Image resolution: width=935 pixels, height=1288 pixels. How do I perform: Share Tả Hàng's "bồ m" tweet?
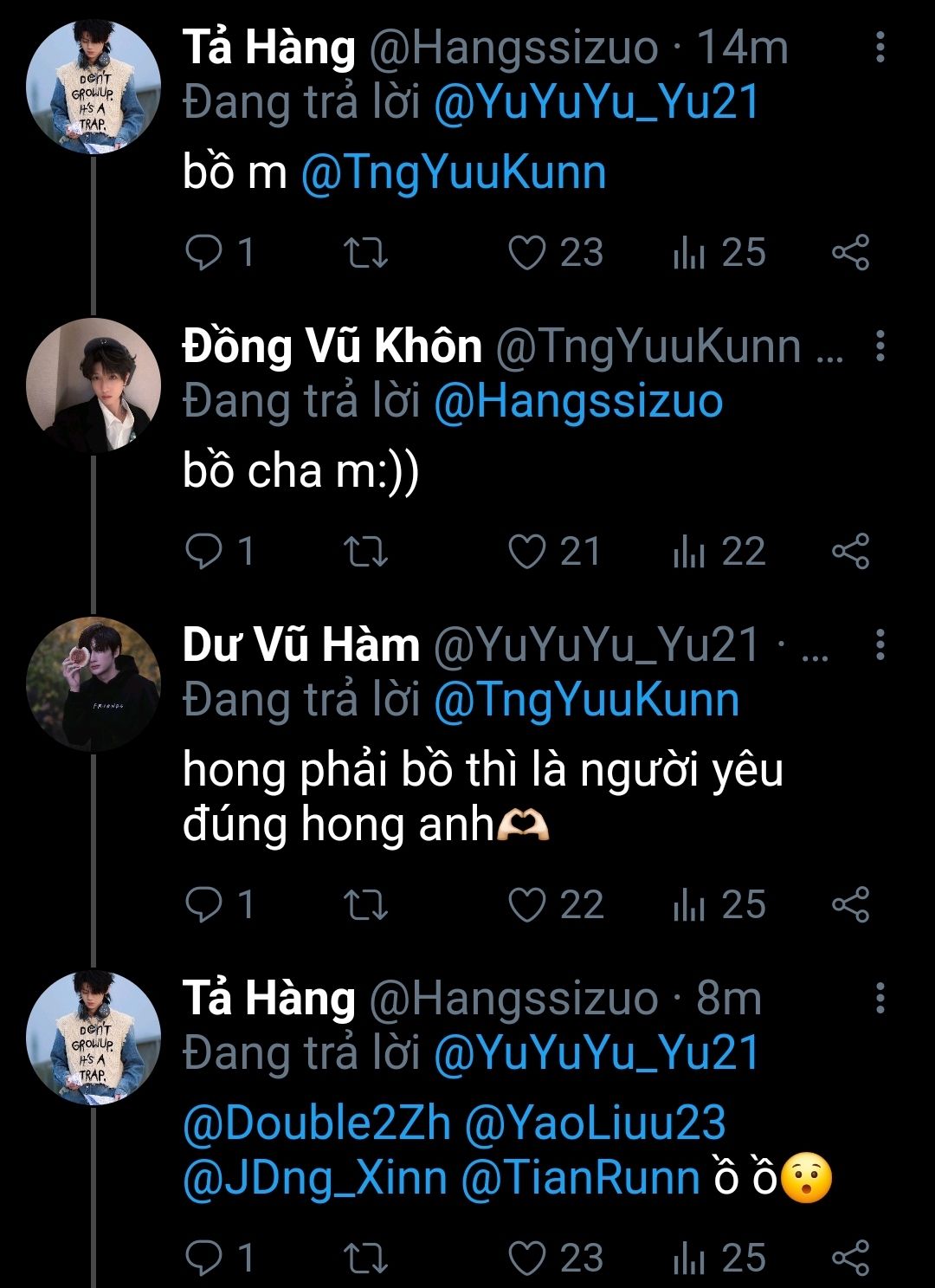tap(849, 253)
